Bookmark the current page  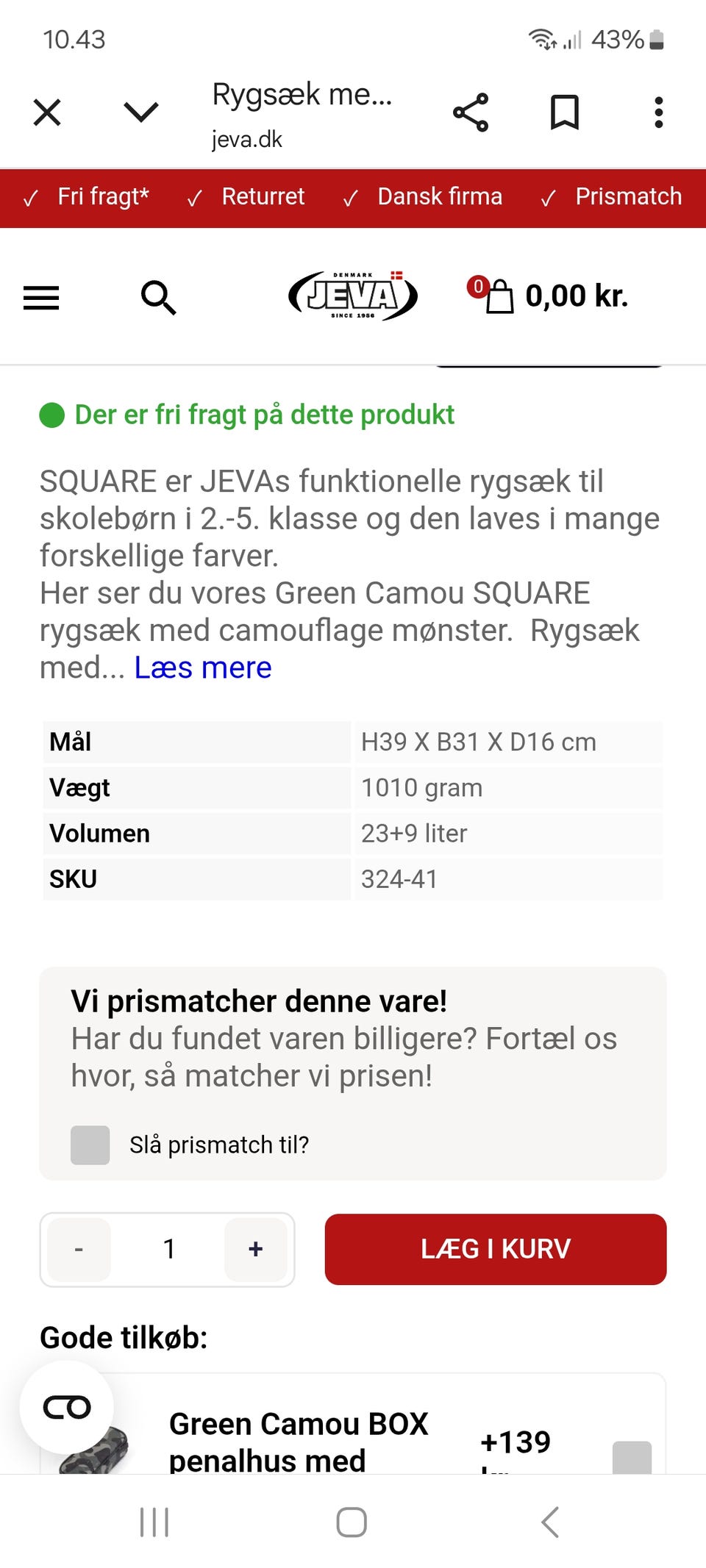565,112
